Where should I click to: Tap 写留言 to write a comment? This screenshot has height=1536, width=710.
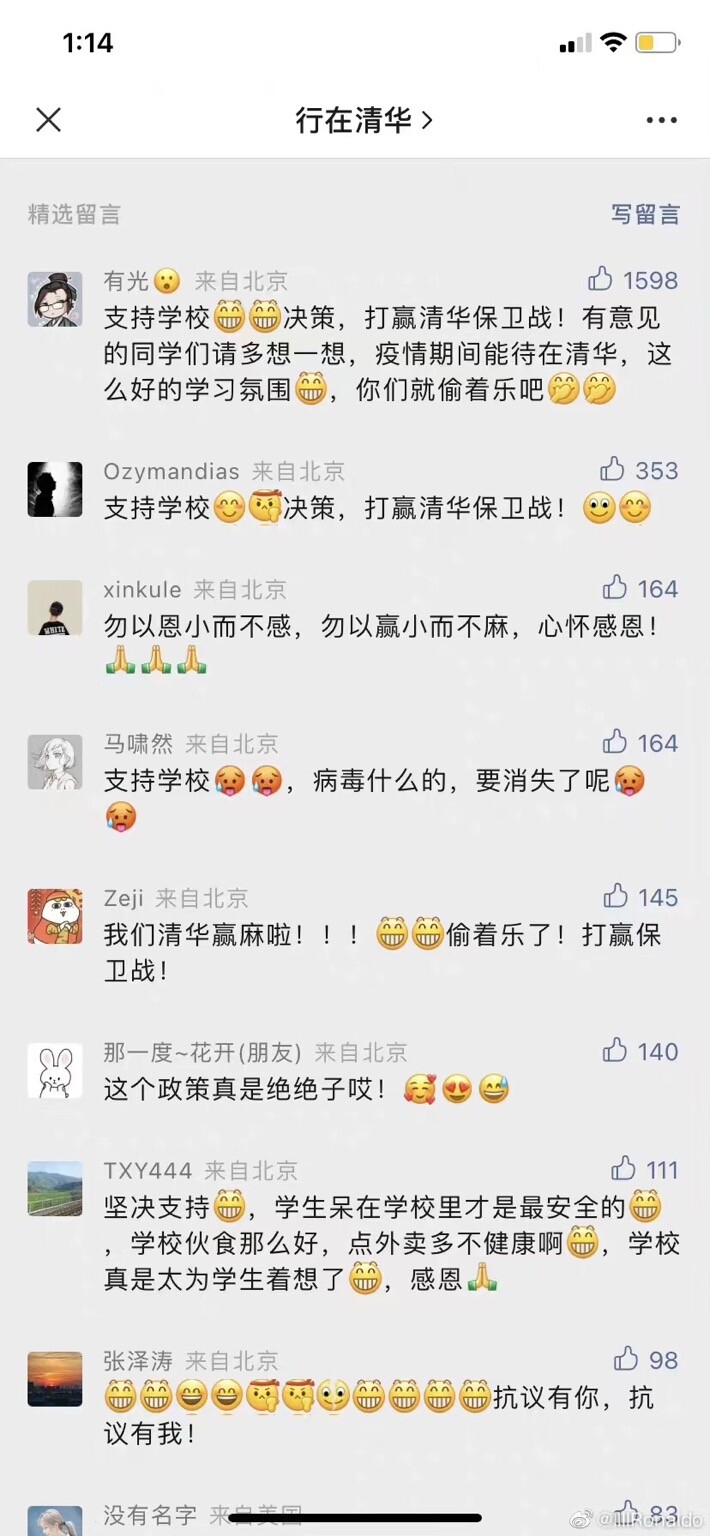[645, 214]
